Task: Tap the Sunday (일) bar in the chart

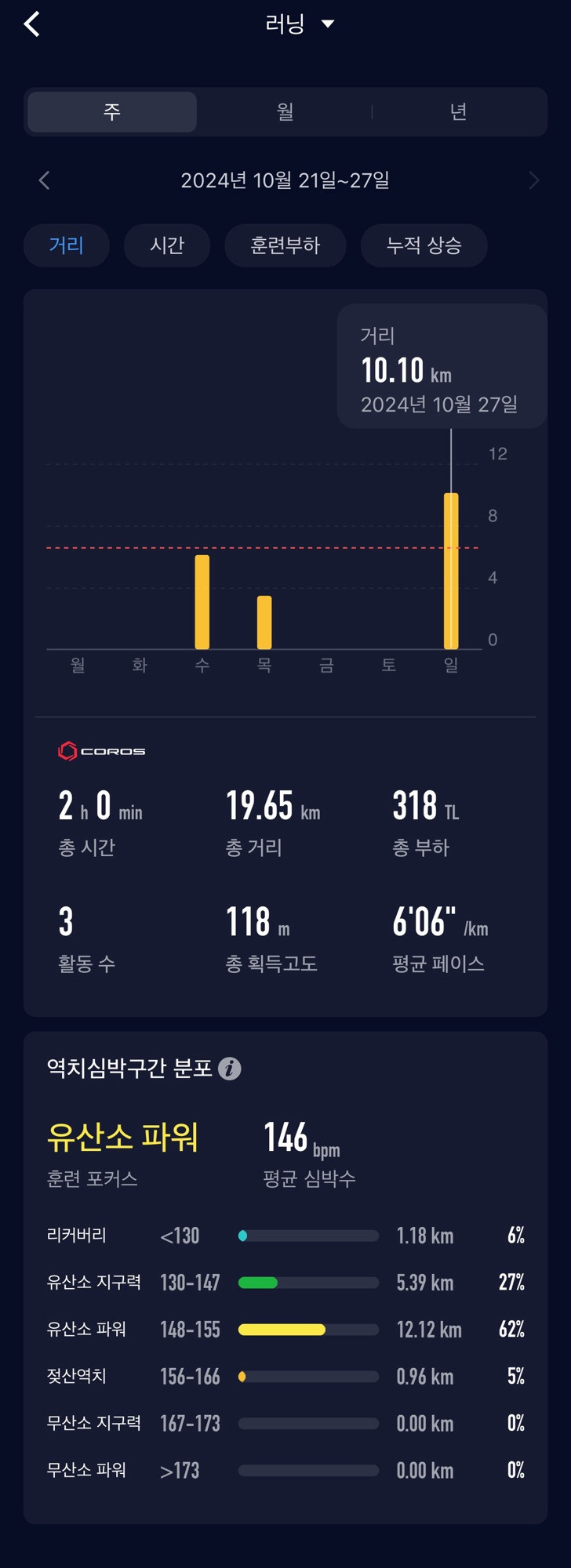Action: tap(451, 571)
